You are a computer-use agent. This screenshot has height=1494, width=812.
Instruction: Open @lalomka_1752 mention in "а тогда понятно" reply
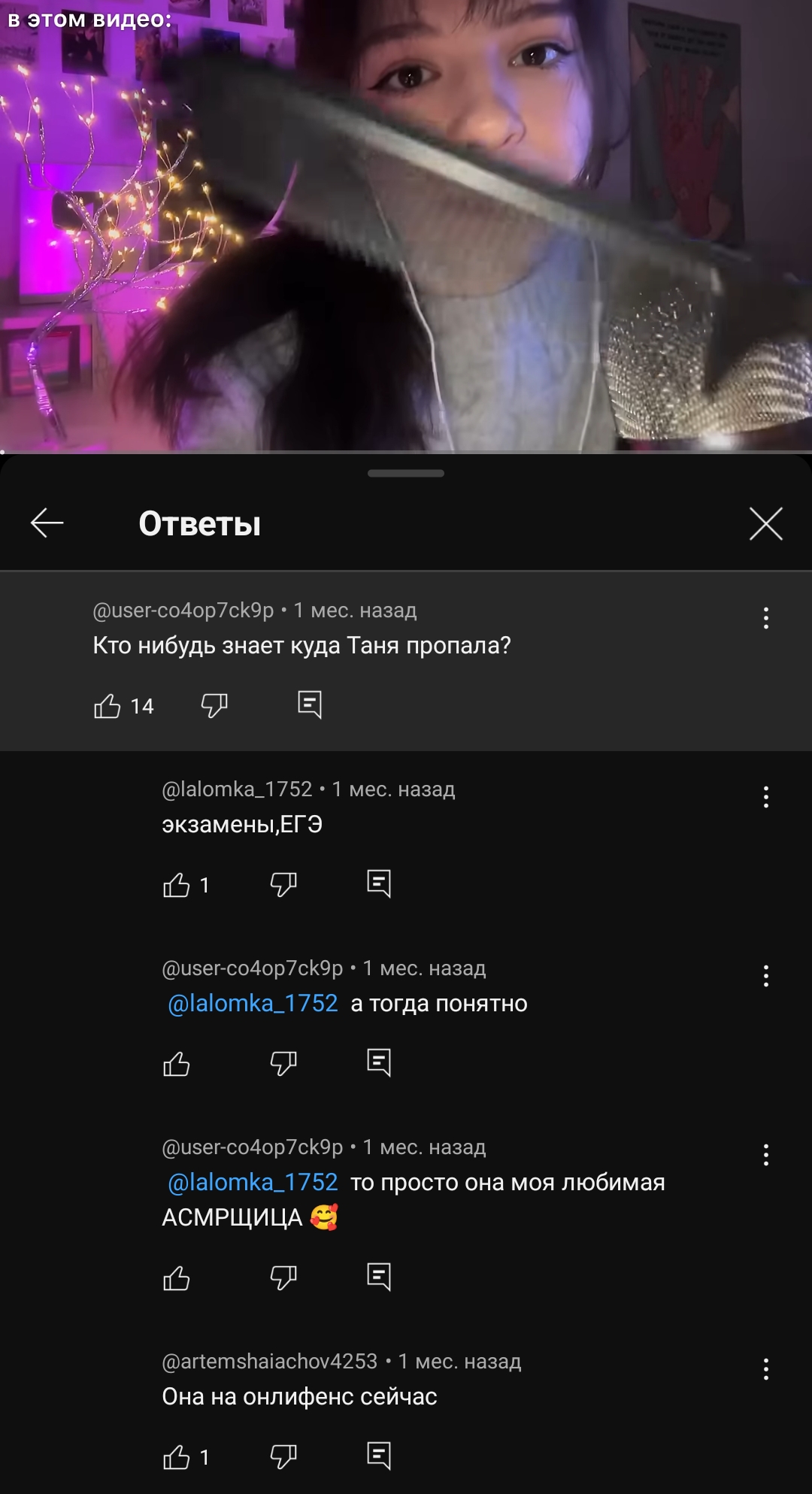[x=253, y=1004]
